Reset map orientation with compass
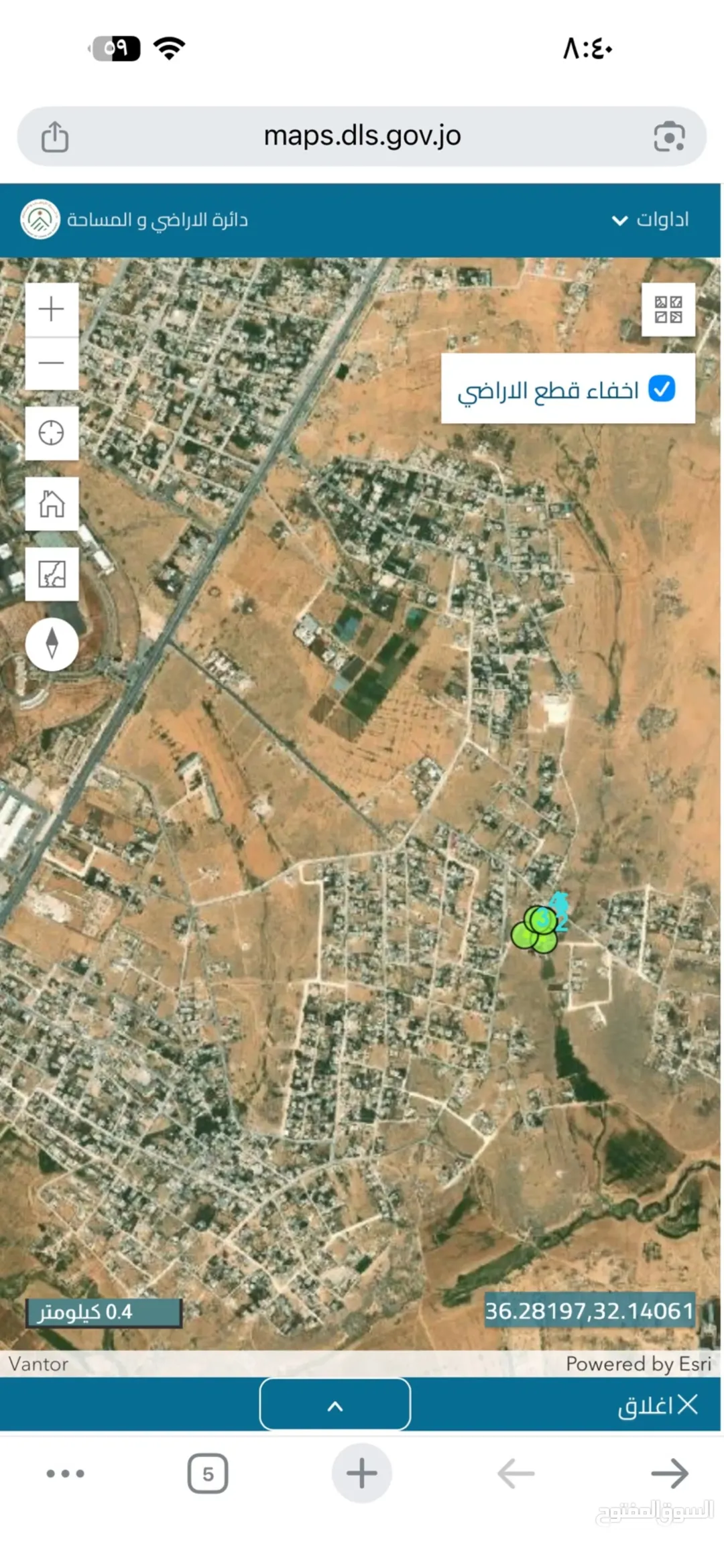724x1568 pixels. coord(52,644)
